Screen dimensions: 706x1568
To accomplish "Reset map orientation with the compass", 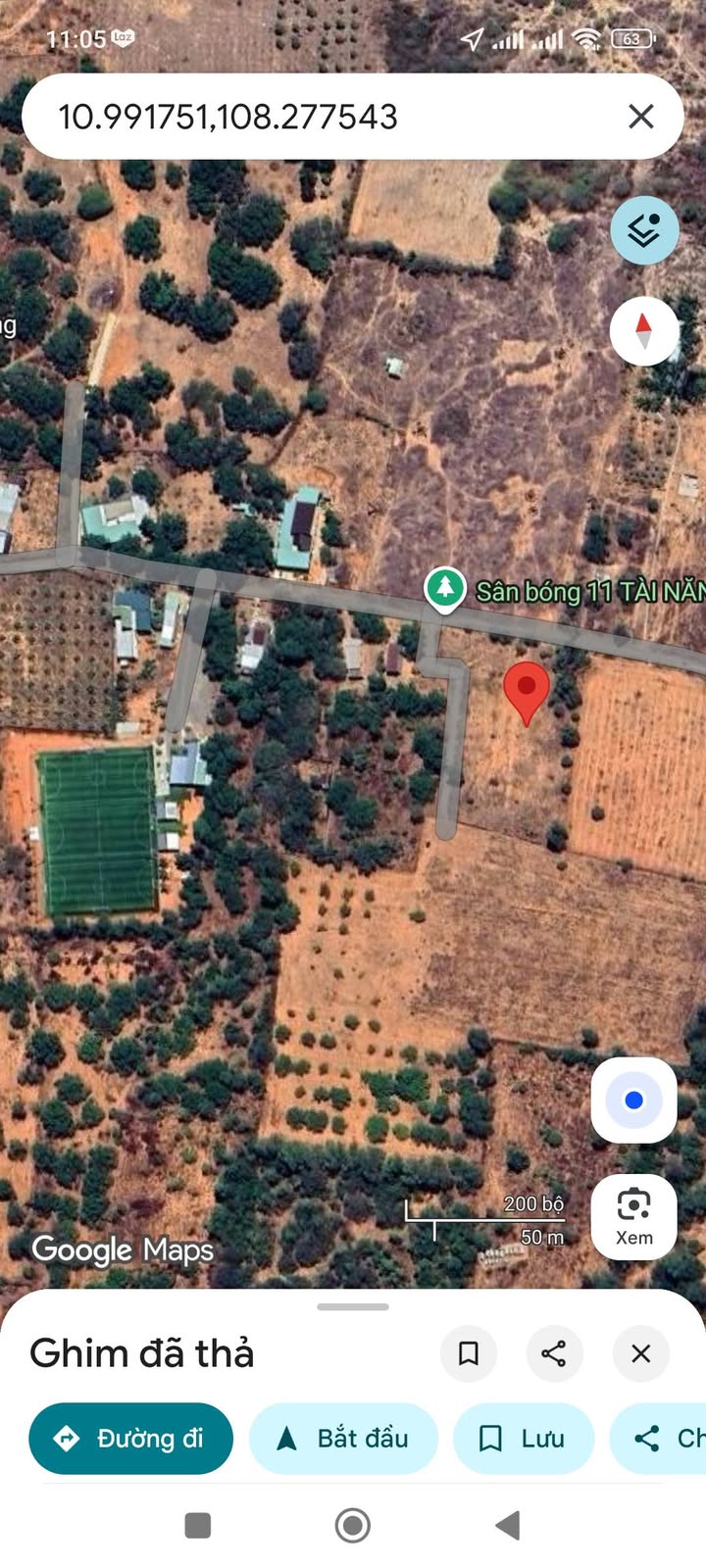I will coord(644,331).
